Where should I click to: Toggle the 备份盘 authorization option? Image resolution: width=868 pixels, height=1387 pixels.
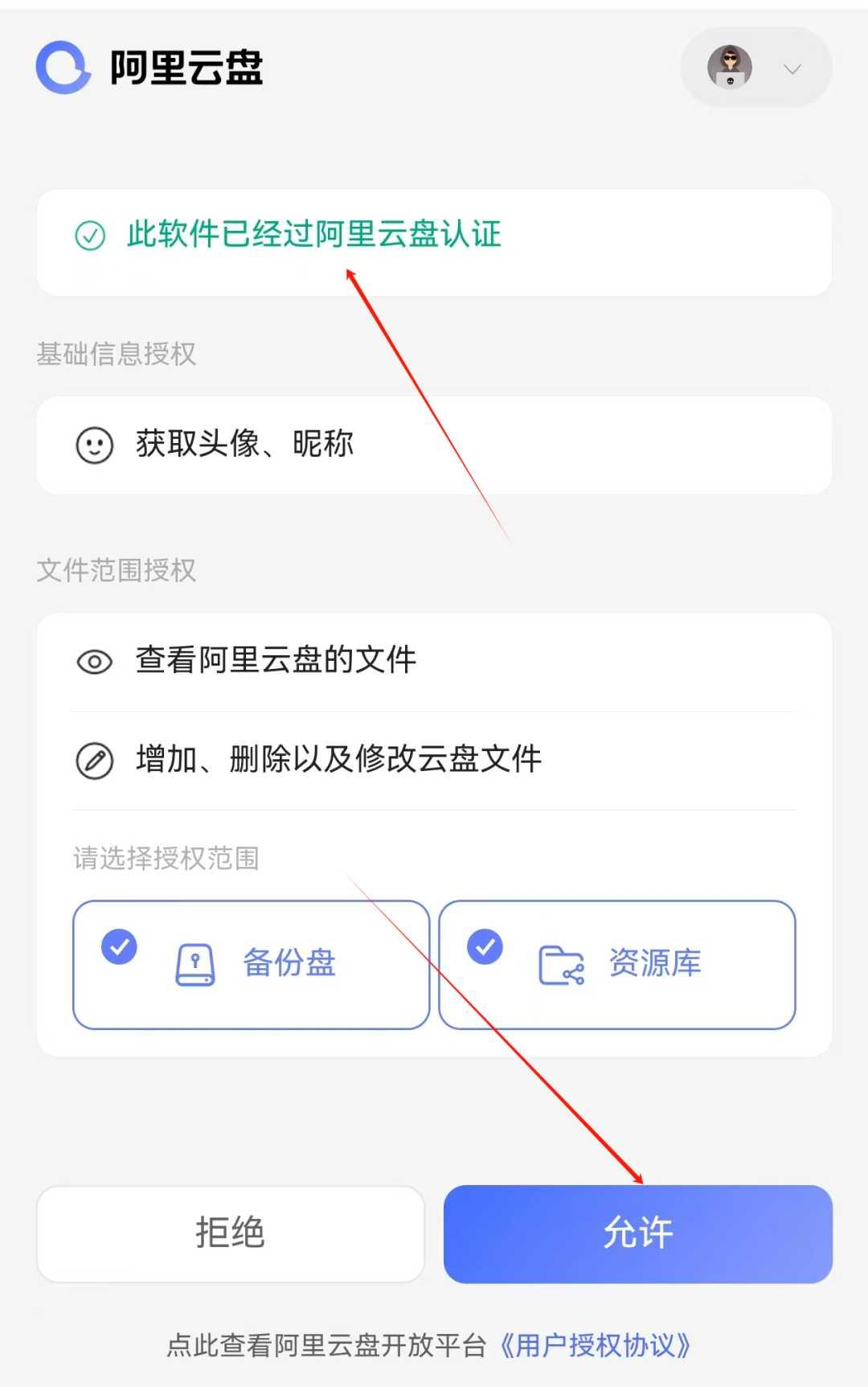tap(251, 964)
